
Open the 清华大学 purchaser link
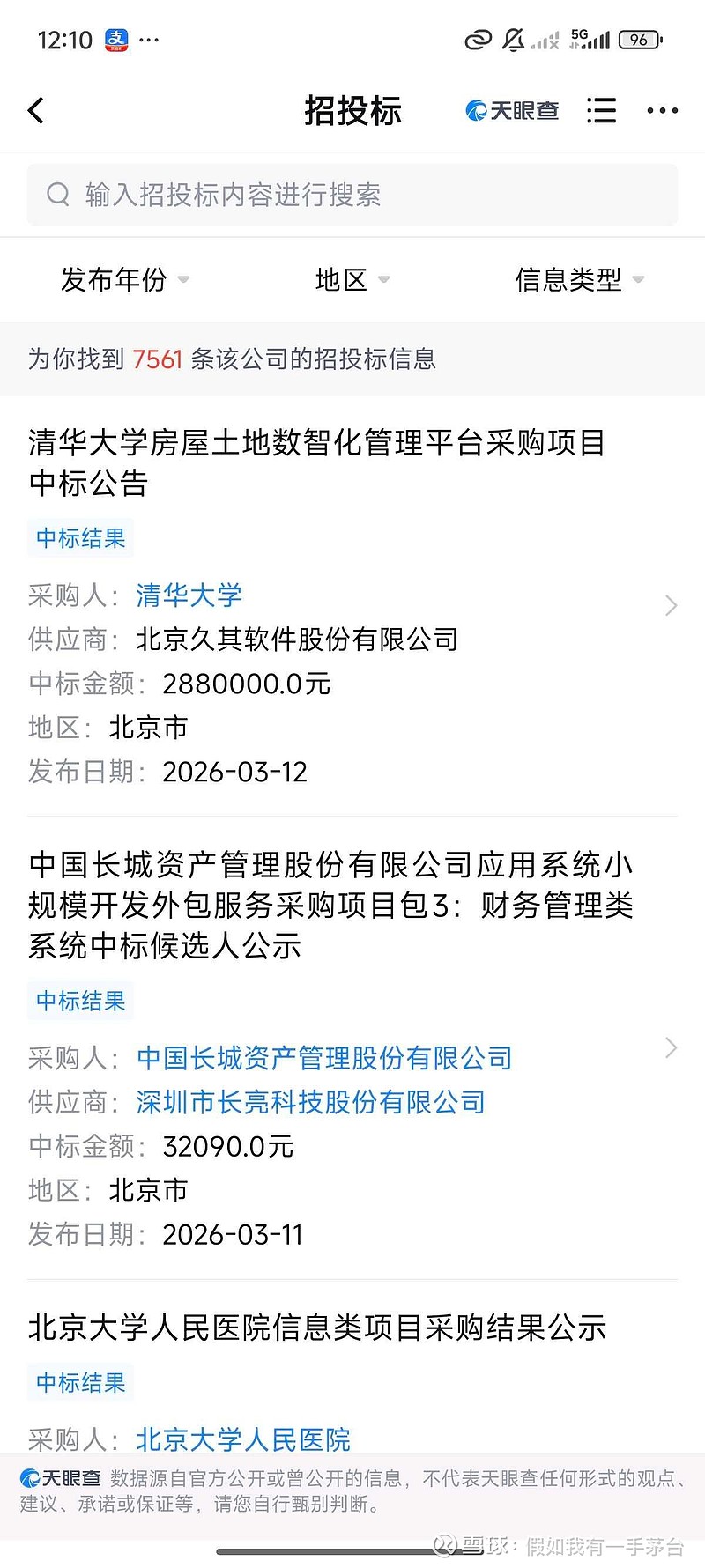[x=189, y=595]
